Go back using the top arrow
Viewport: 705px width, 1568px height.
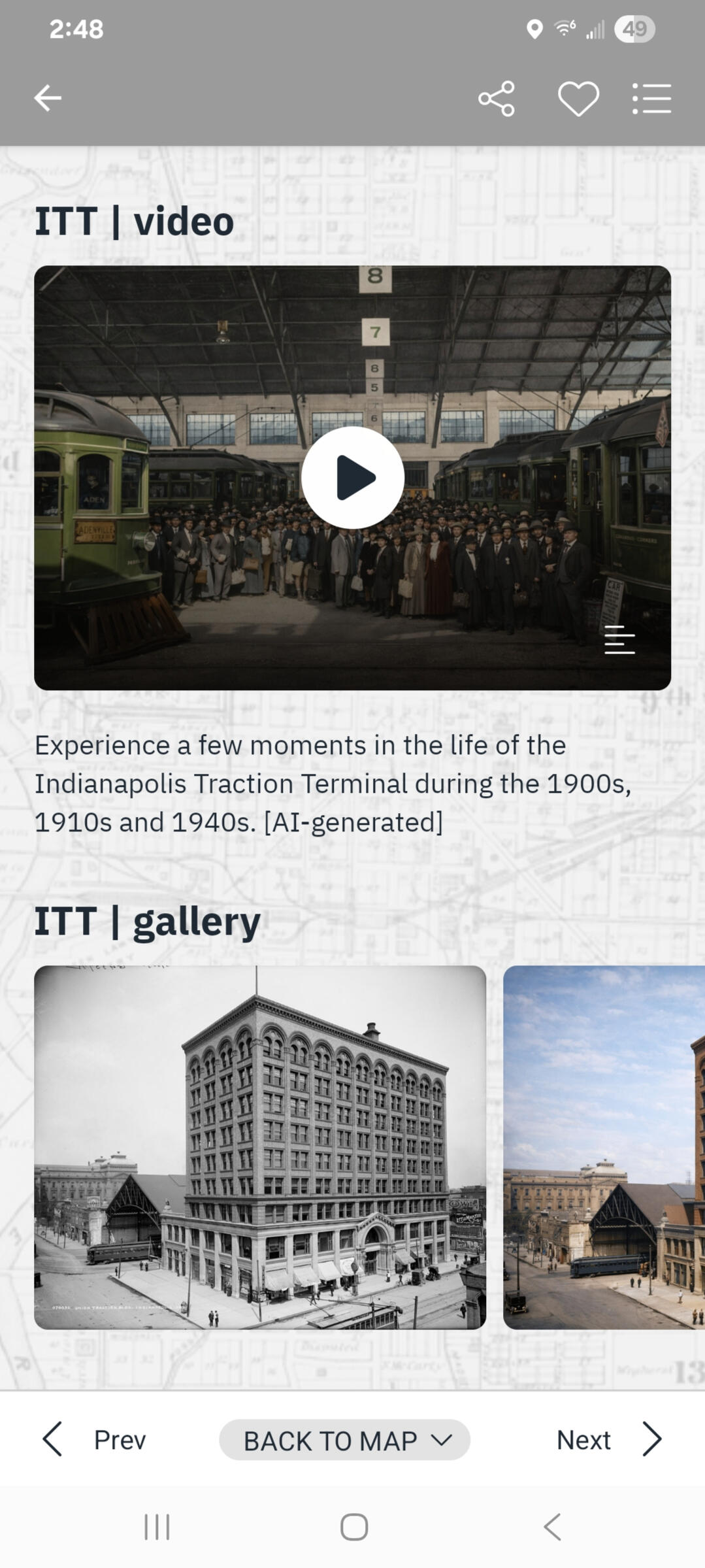pyautogui.click(x=48, y=99)
